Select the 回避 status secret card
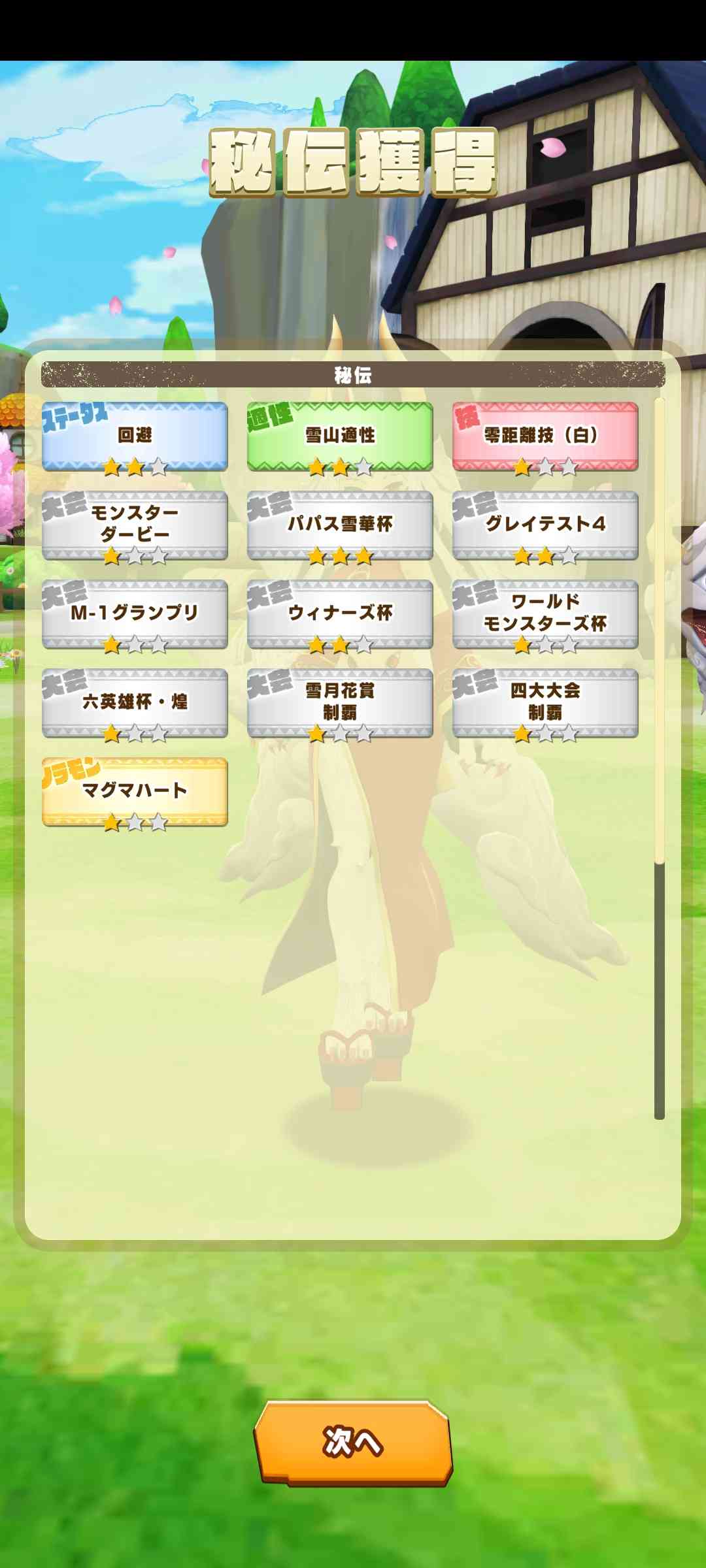706x1568 pixels. pos(135,436)
